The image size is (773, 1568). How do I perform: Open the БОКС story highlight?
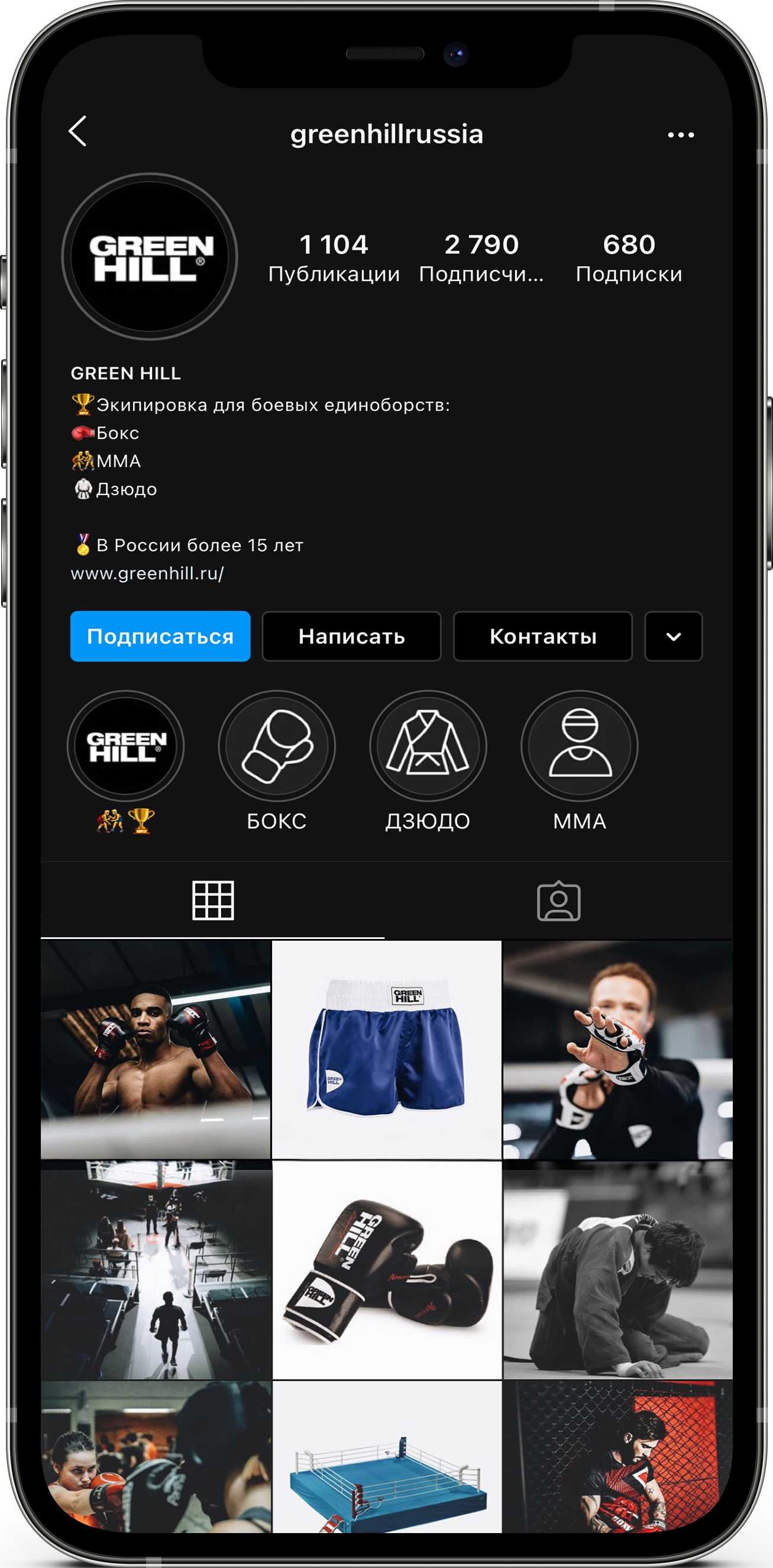pyautogui.click(x=277, y=746)
